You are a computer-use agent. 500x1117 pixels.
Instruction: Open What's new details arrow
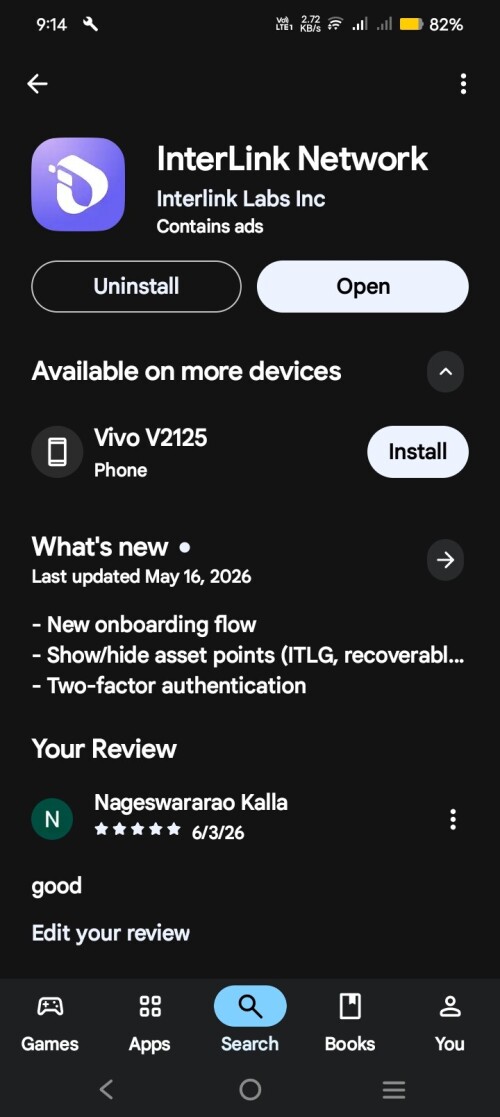(x=445, y=561)
